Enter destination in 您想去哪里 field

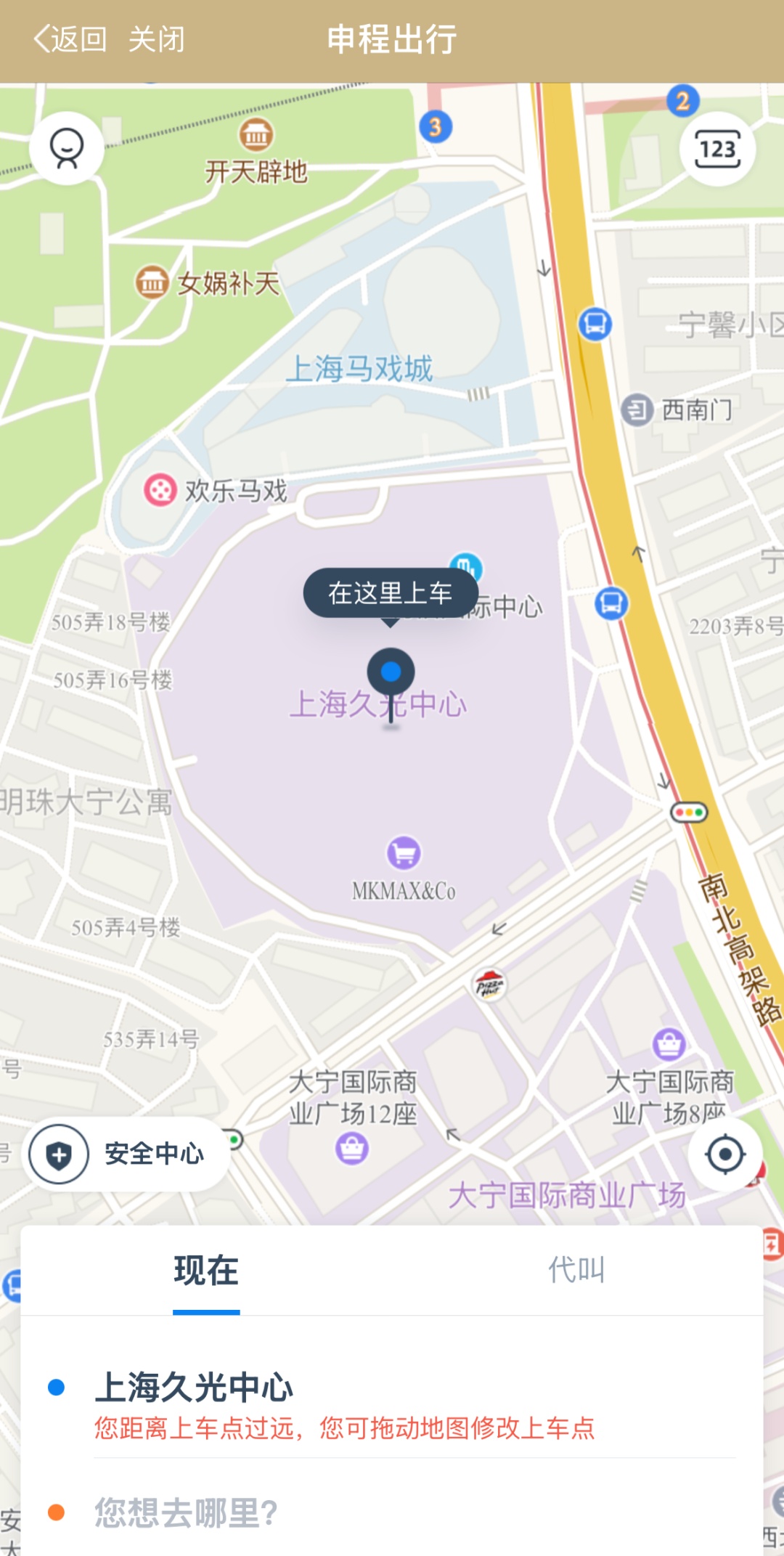pyautogui.click(x=186, y=1513)
